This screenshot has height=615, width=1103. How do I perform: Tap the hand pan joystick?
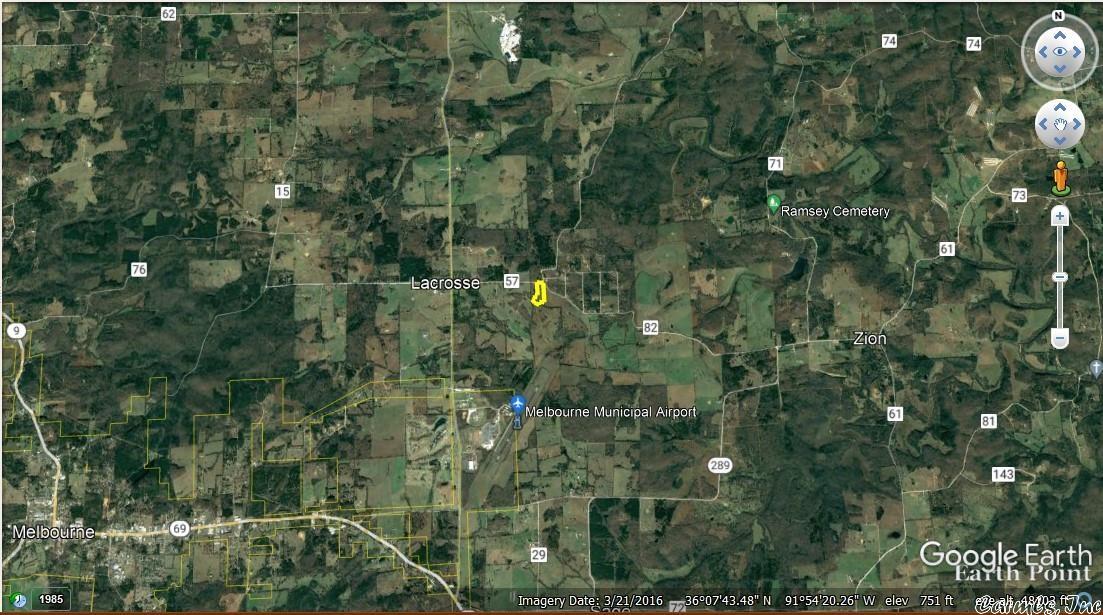1059,125
